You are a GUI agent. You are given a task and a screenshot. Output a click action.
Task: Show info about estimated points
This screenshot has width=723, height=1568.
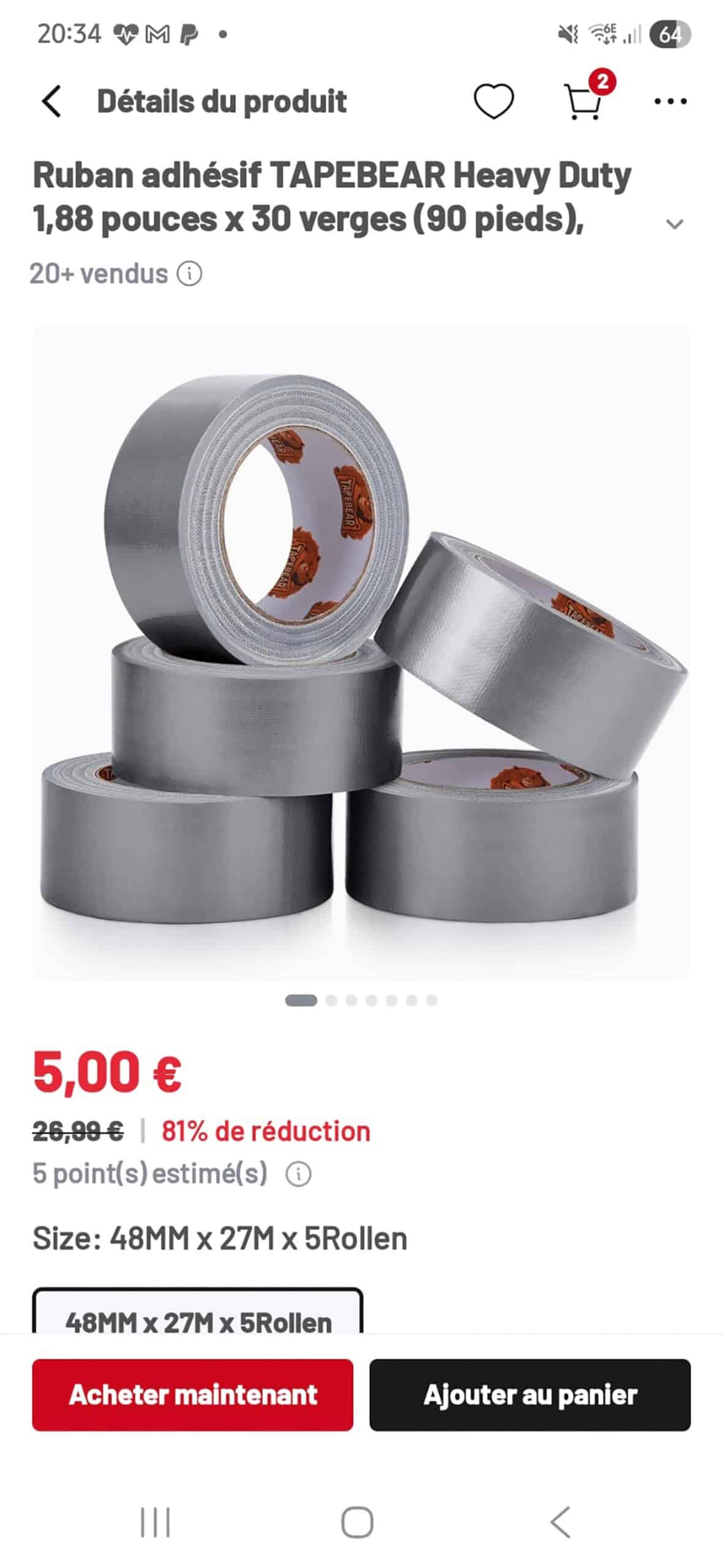[299, 1174]
